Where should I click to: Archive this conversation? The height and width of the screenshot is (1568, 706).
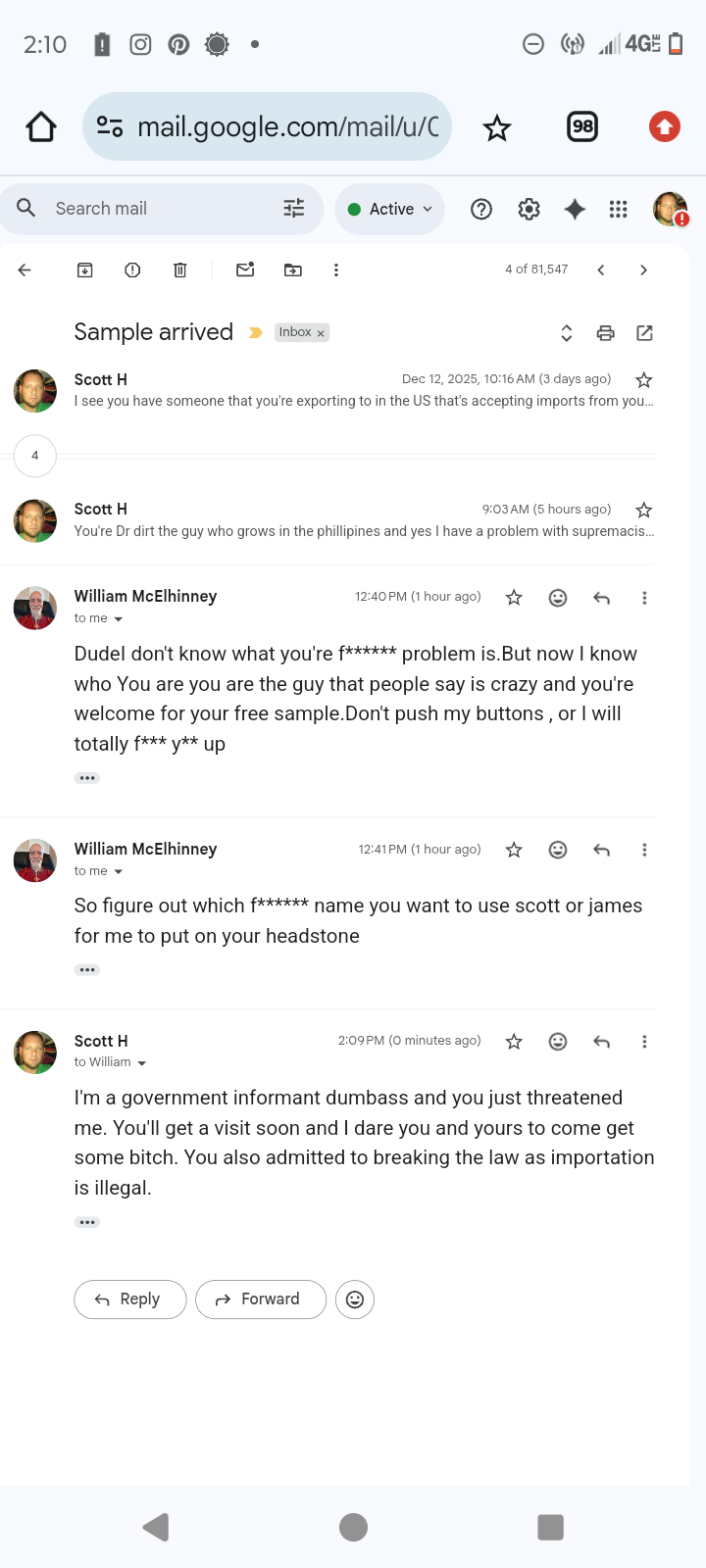click(x=85, y=270)
